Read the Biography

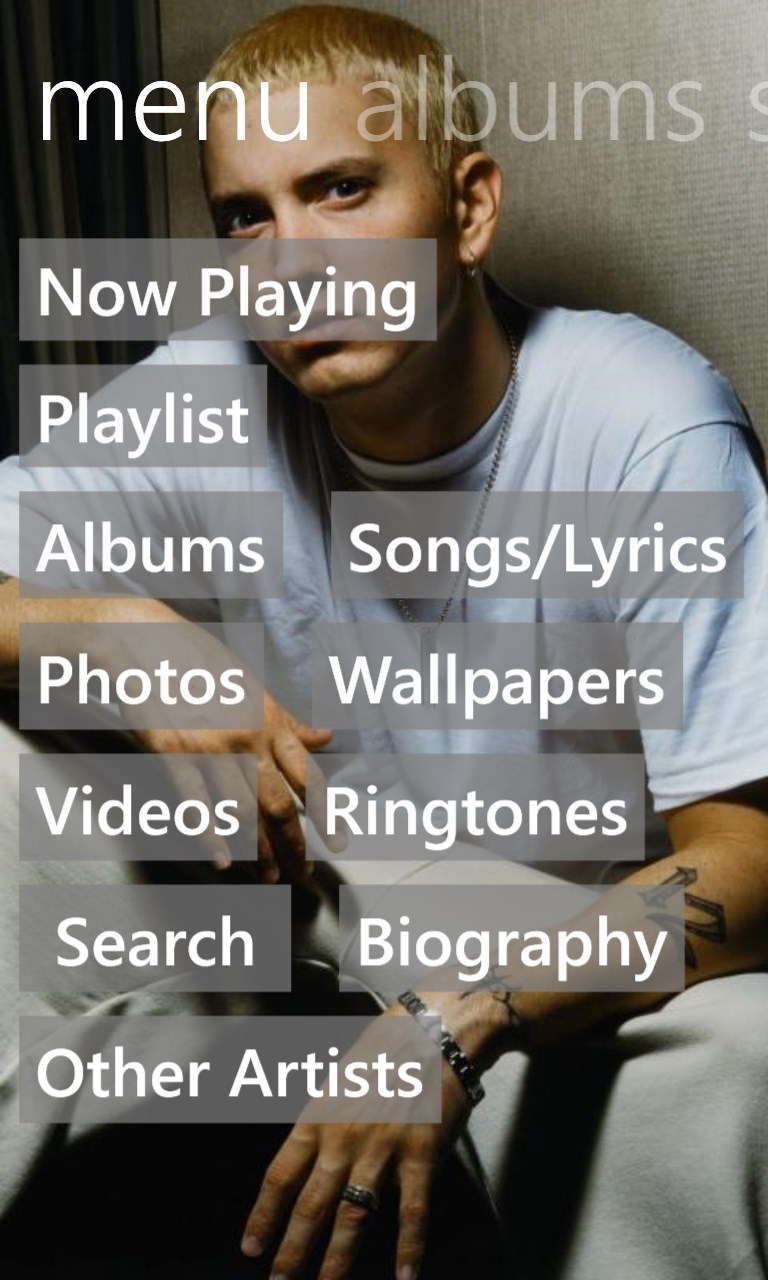click(x=511, y=939)
